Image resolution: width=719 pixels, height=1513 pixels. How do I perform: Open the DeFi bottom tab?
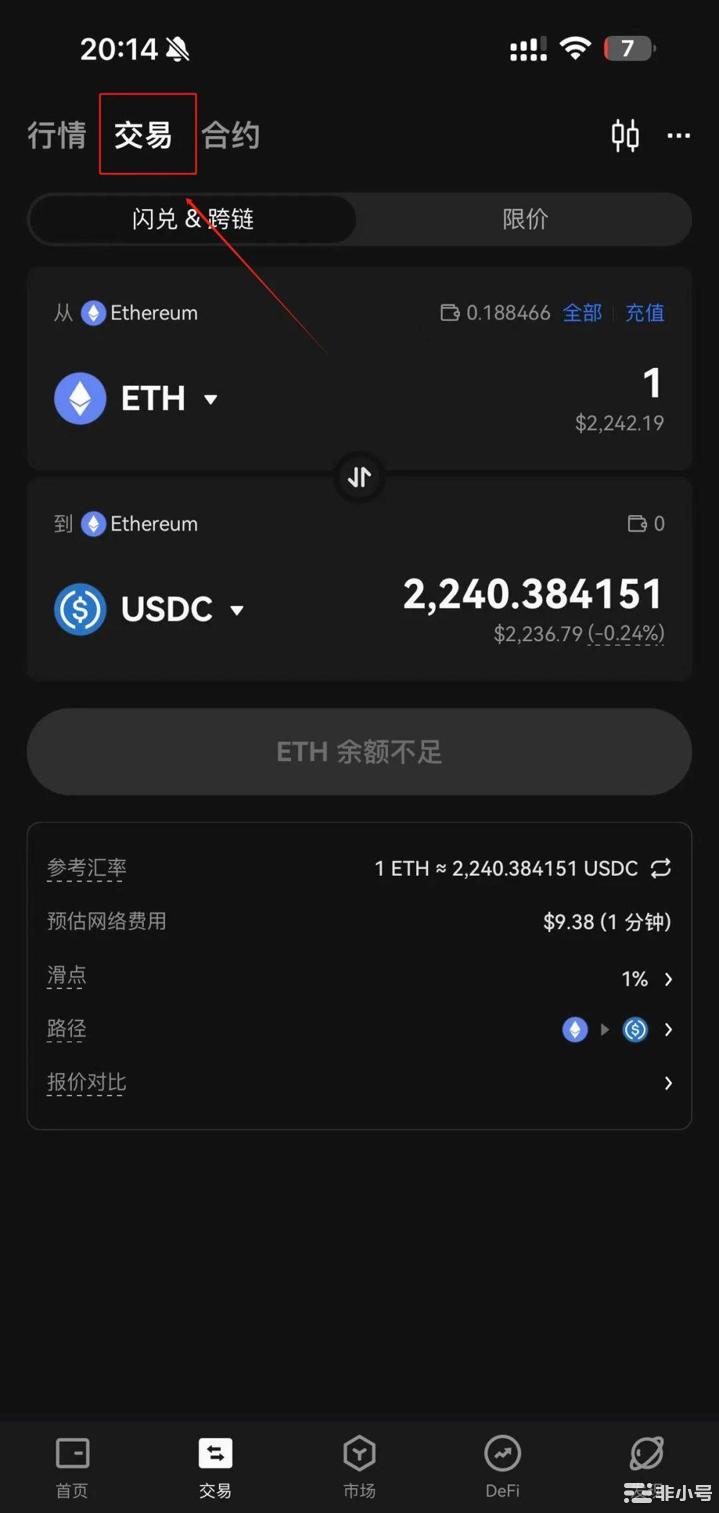502,1467
